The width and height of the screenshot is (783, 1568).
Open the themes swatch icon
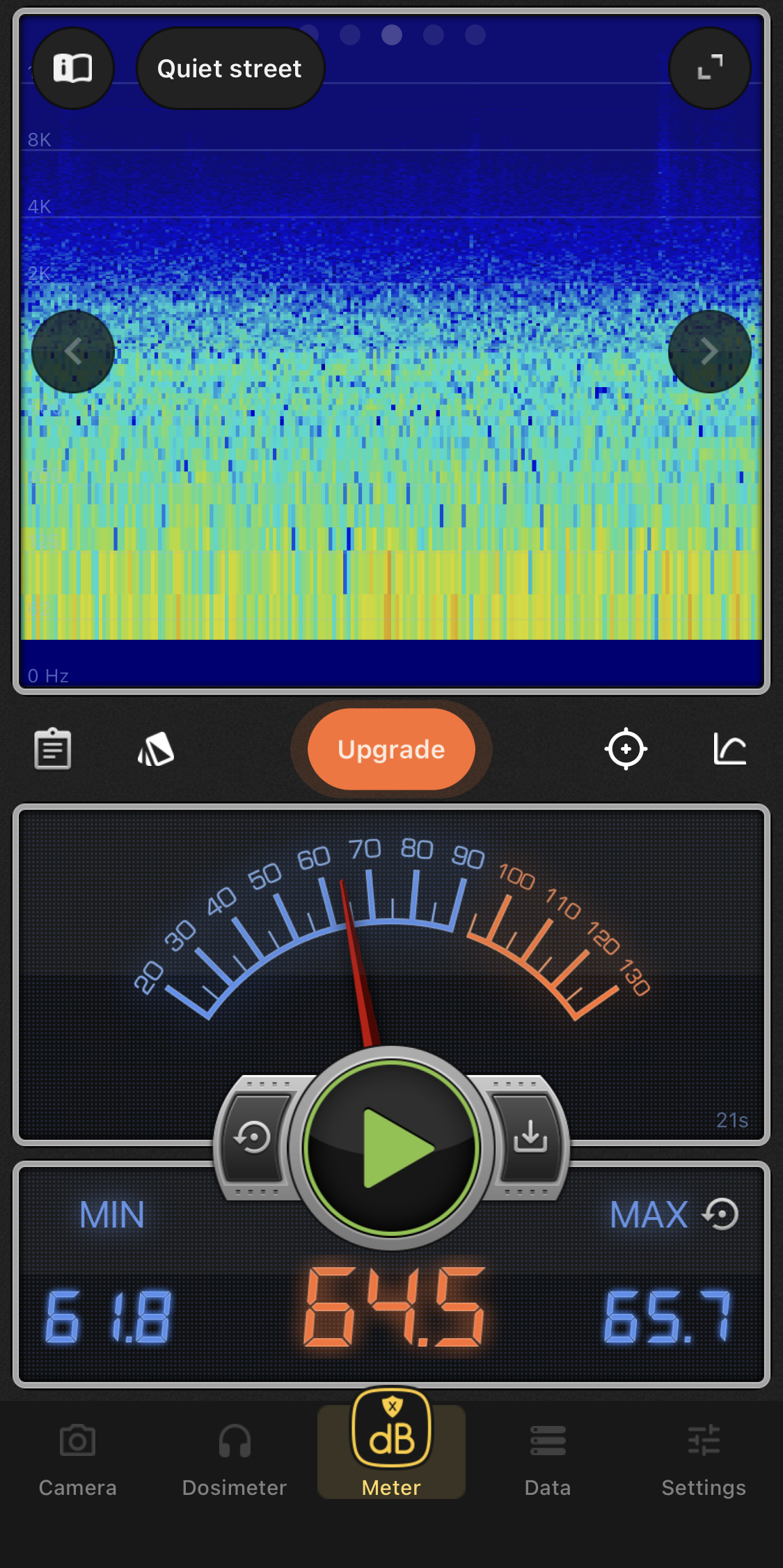pyautogui.click(x=156, y=749)
